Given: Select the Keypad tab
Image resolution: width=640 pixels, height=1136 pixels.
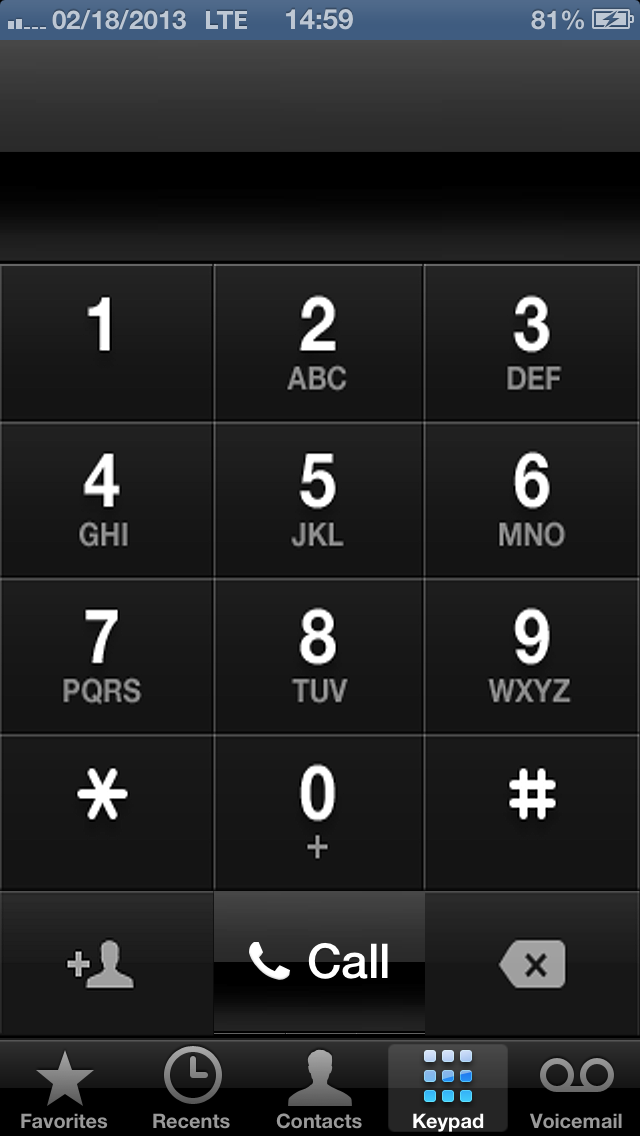Looking at the screenshot, I should 448,1088.
